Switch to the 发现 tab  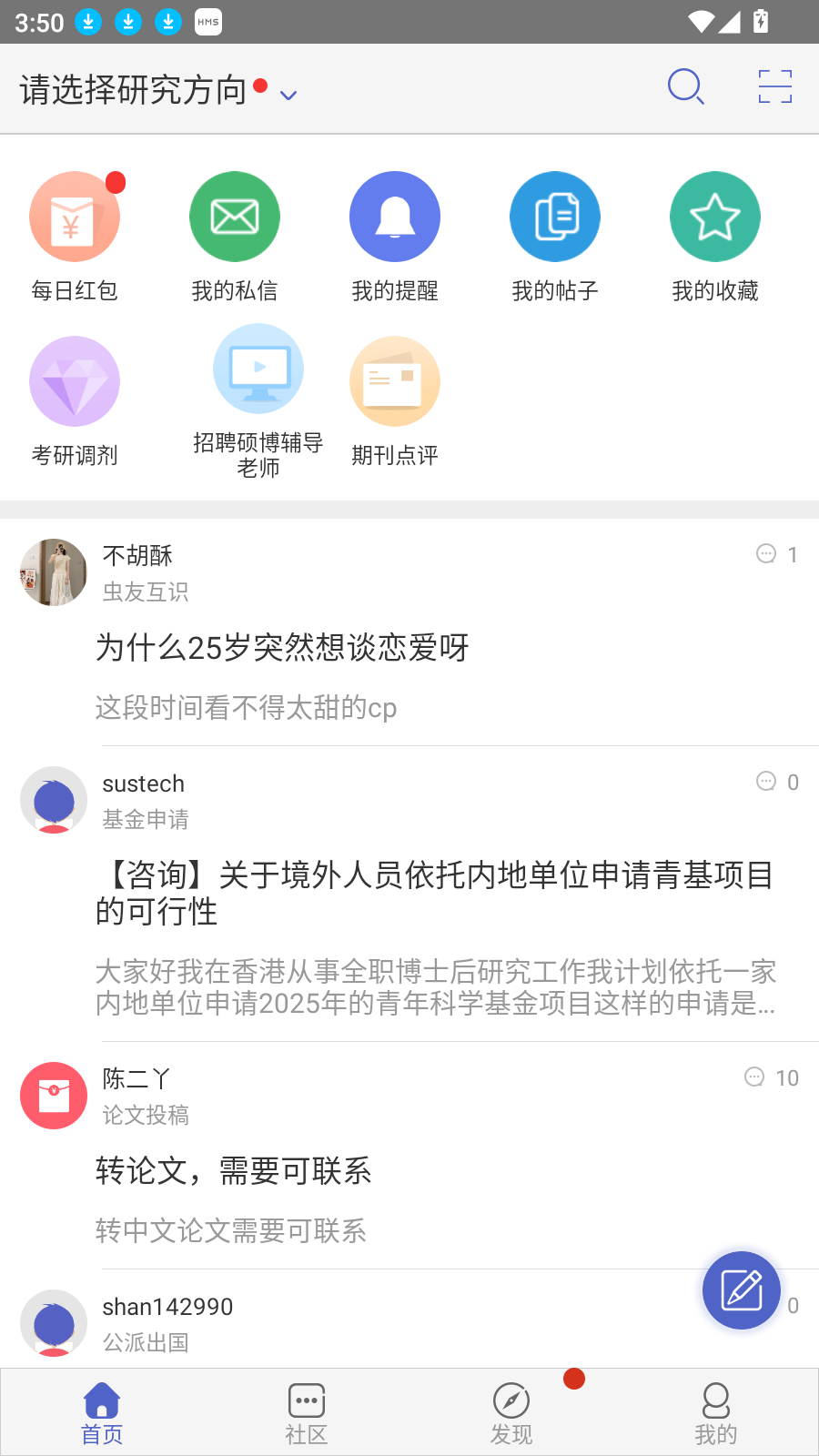point(511,1413)
